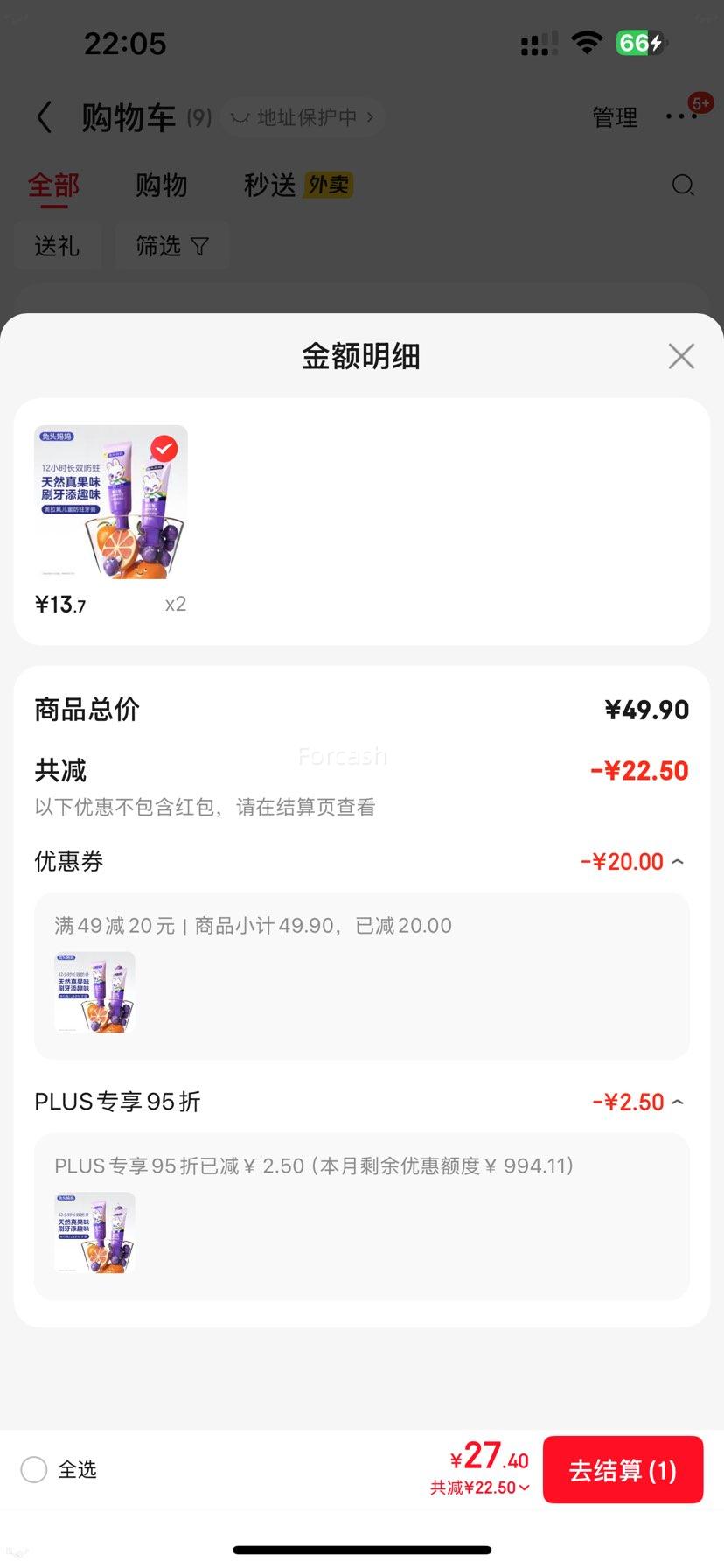Open the more options icon with 5+ badge
Screen dimensions: 724x1568
tap(682, 116)
